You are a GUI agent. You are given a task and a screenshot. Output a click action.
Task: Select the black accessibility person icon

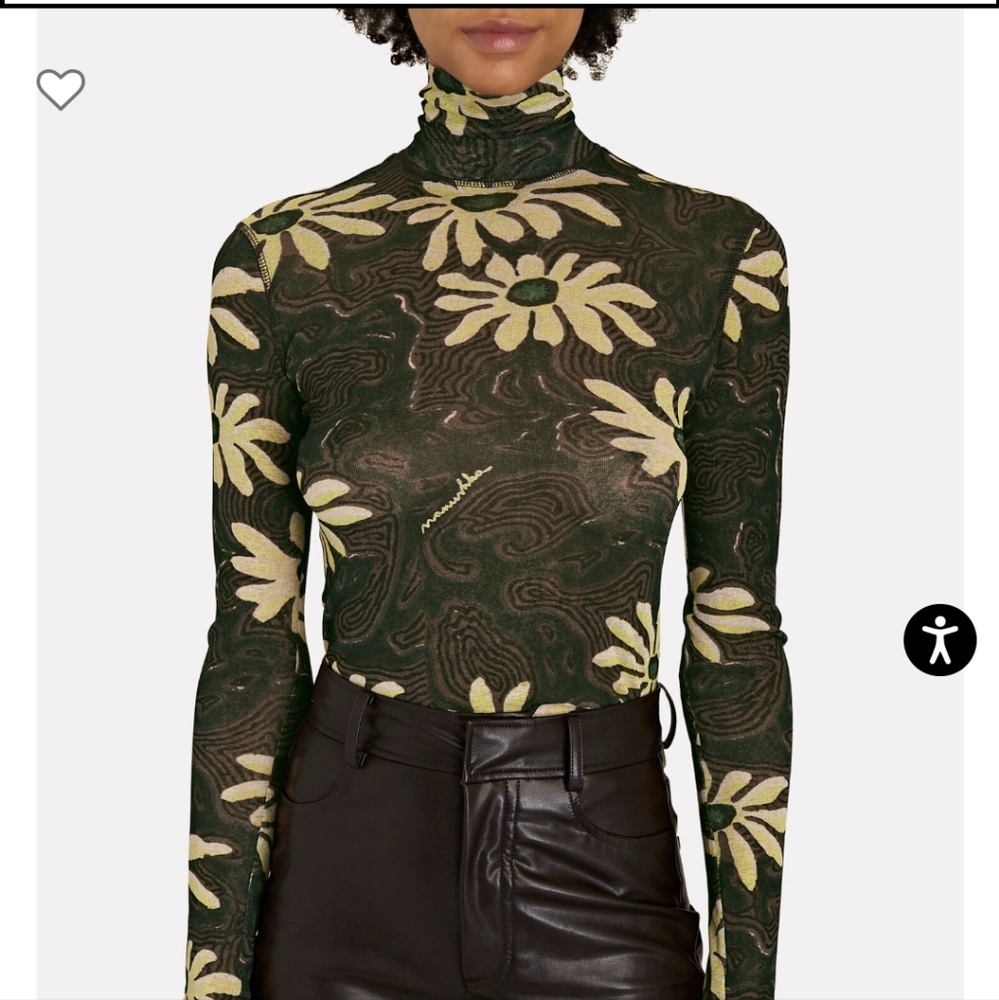click(x=940, y=641)
